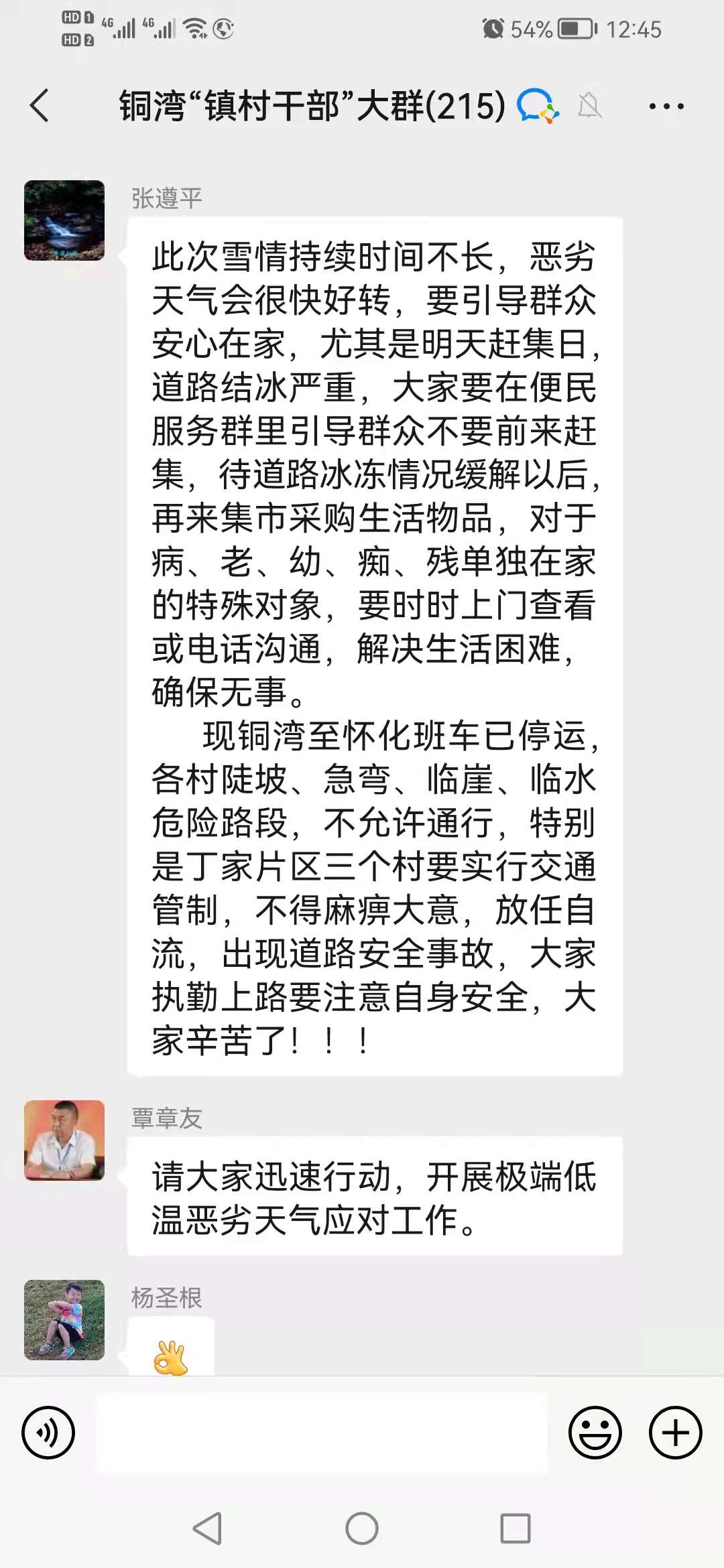
Task: Go back from the group chat
Action: click(40, 106)
